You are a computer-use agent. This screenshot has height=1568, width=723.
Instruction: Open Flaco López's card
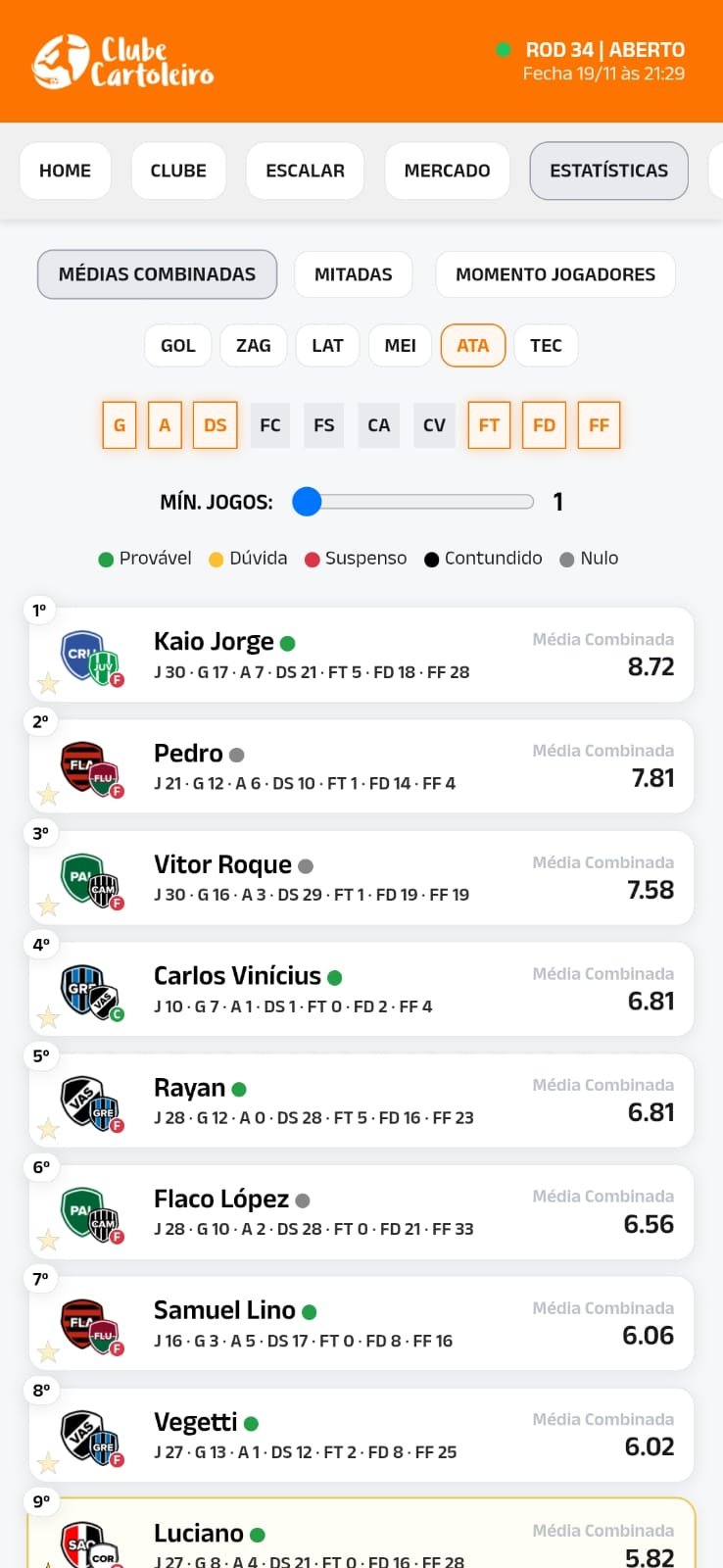(x=361, y=1211)
